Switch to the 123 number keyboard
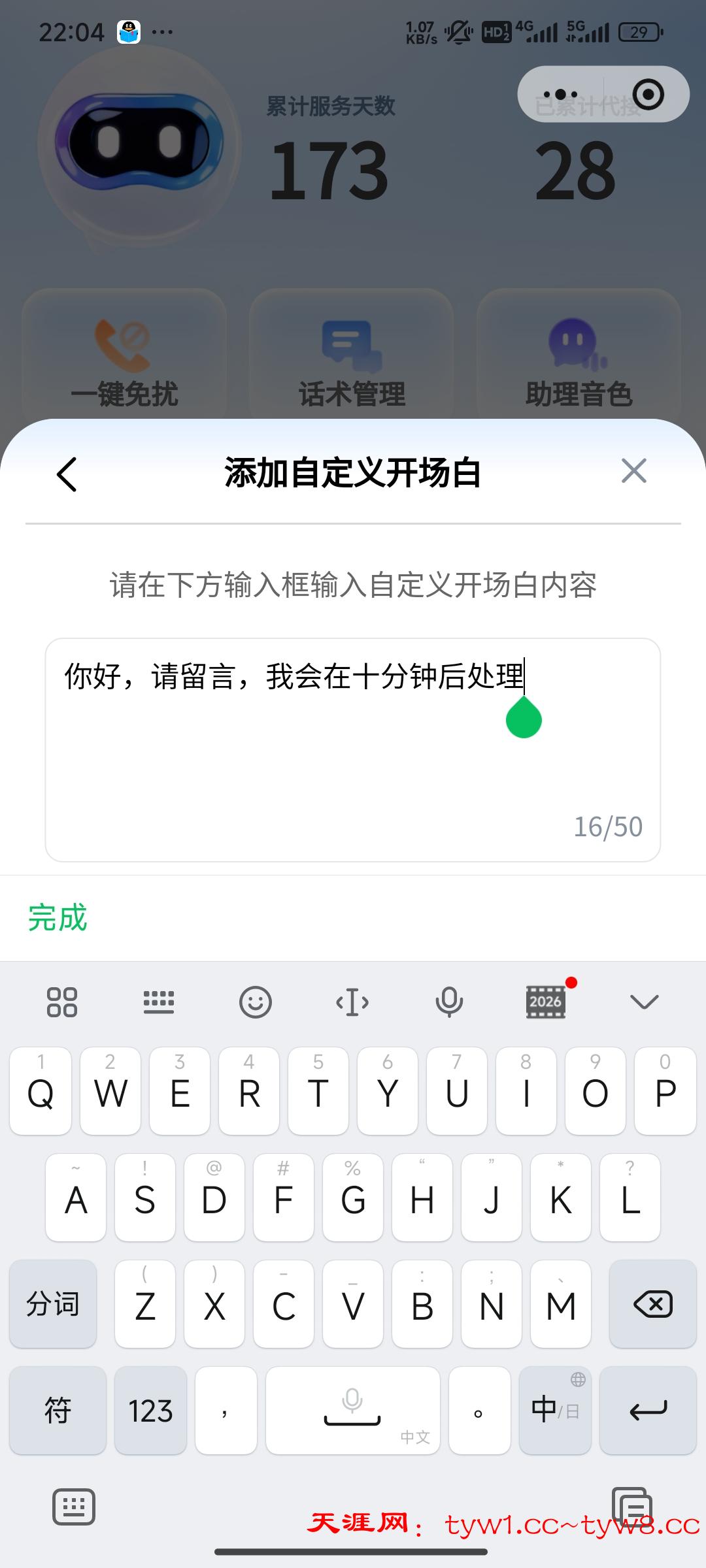 150,1411
